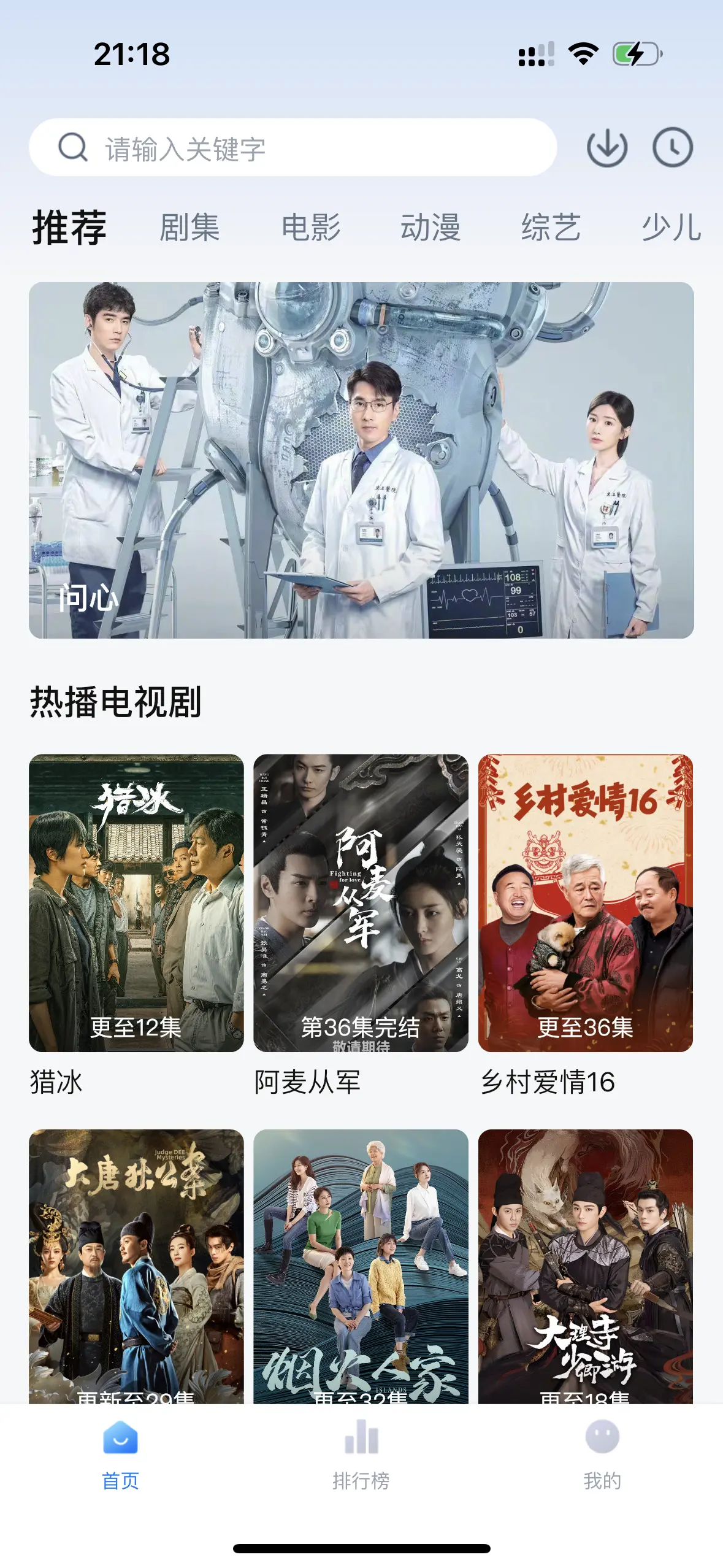The image size is (723, 1568).
Task: Tap the keyword search box
Action: click(293, 148)
